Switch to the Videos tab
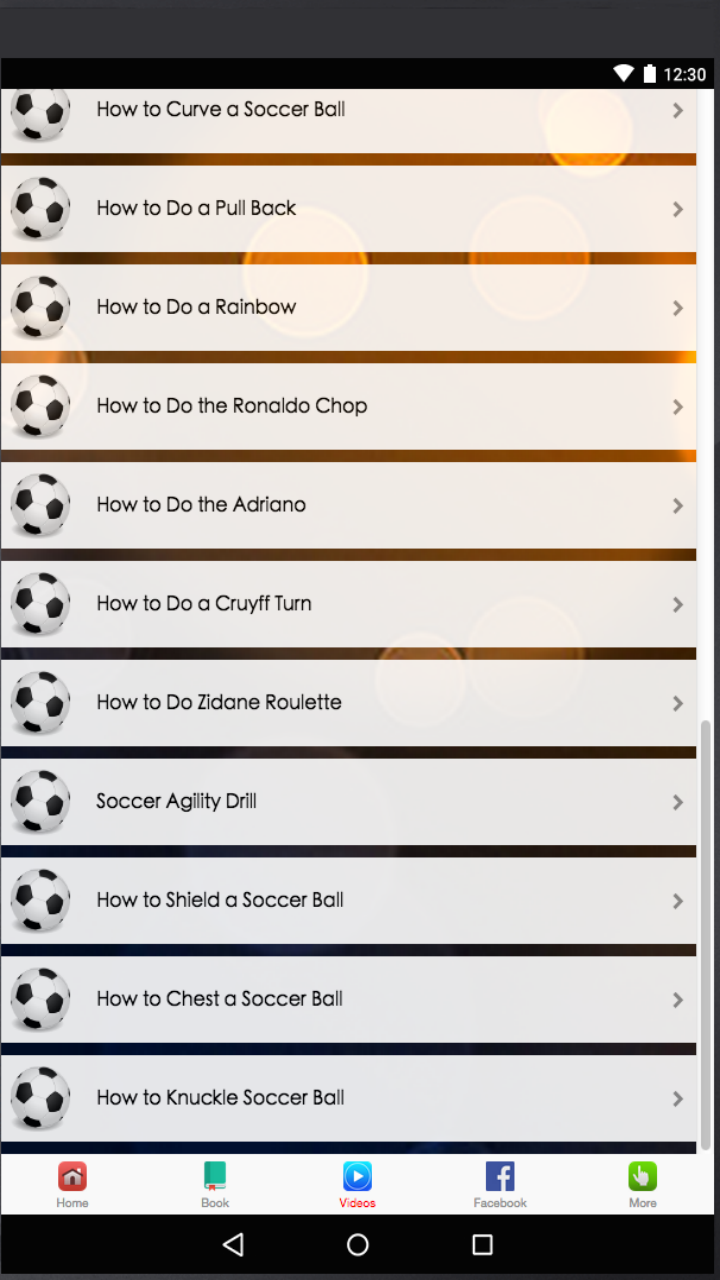 coord(357,1184)
